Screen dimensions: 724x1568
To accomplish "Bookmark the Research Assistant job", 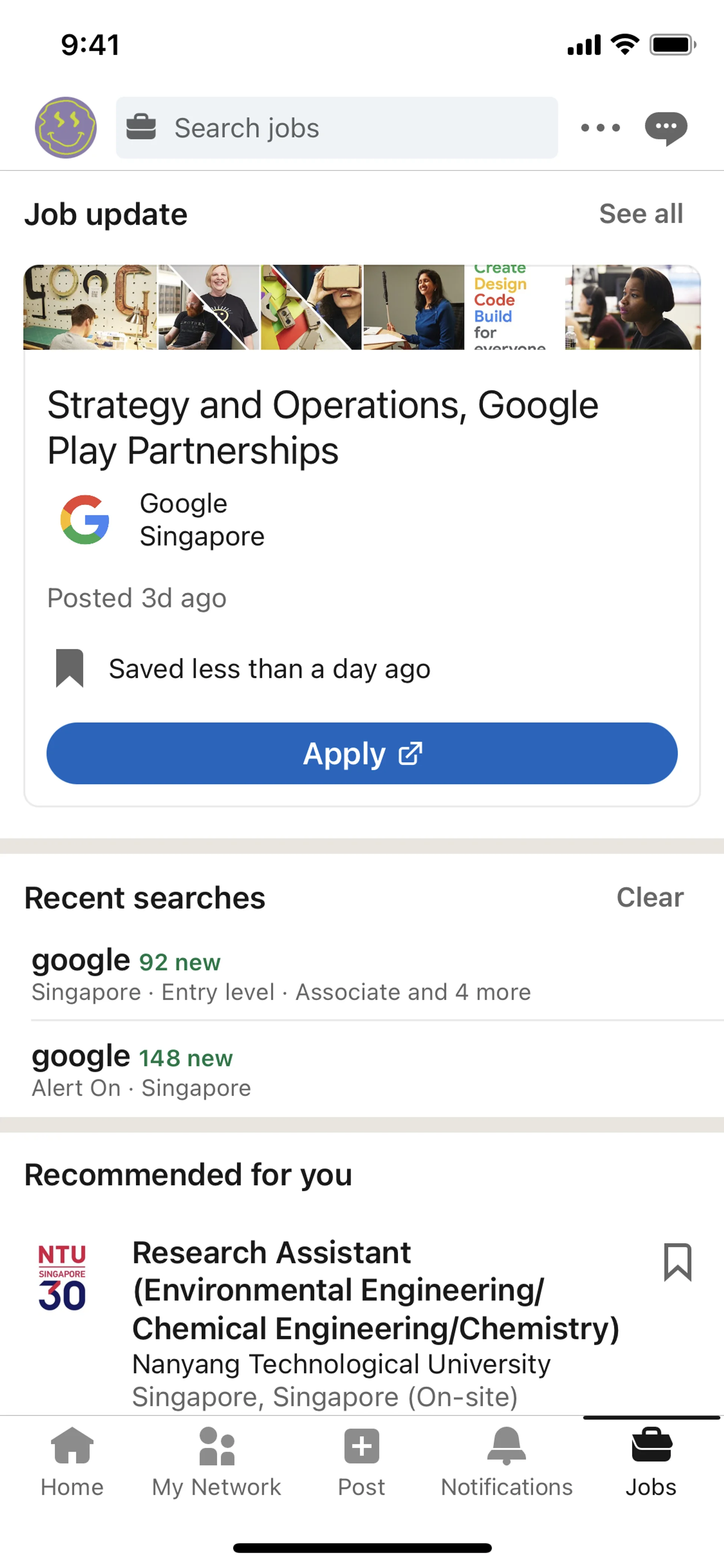I will (677, 1262).
